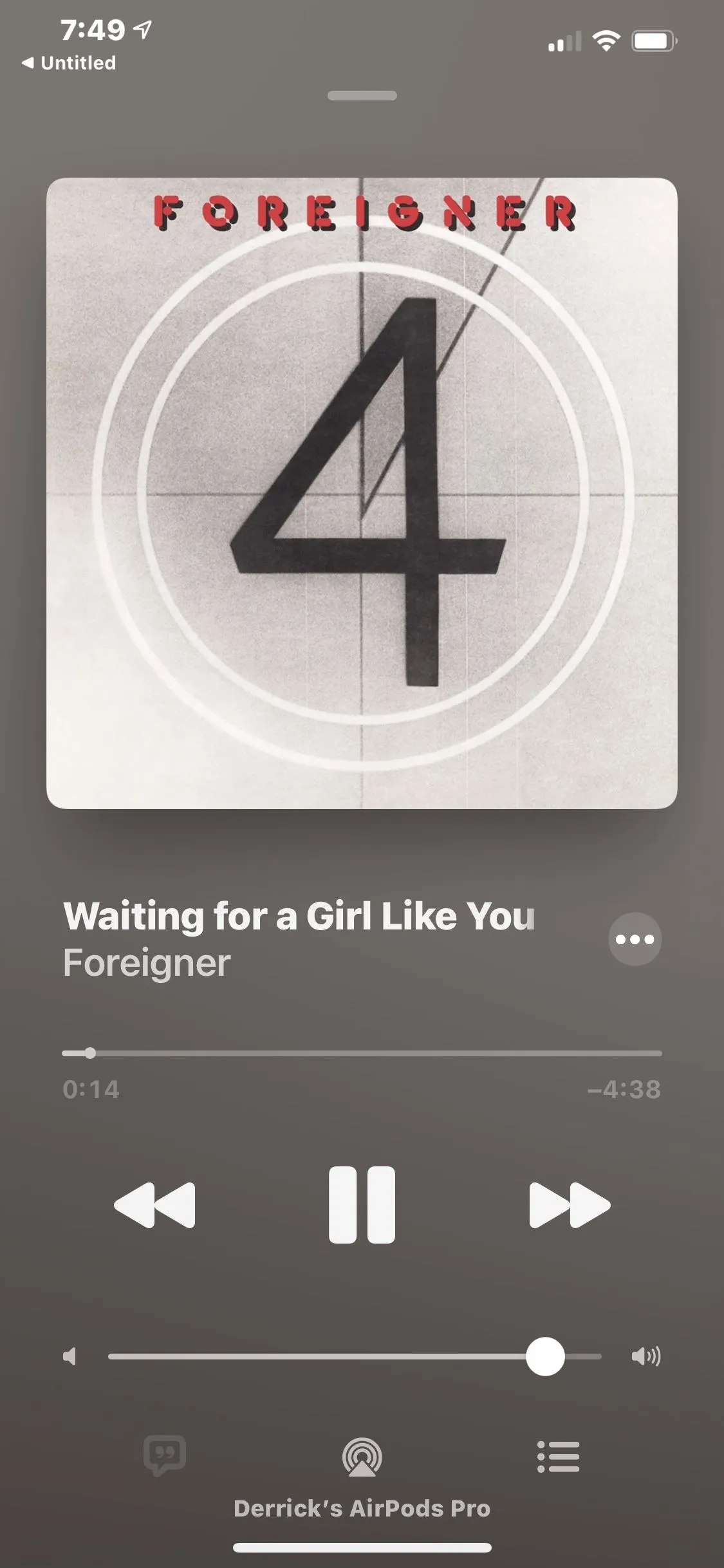Tap the grabber handle to minimize player
This screenshot has width=724, height=1568.
point(362,96)
